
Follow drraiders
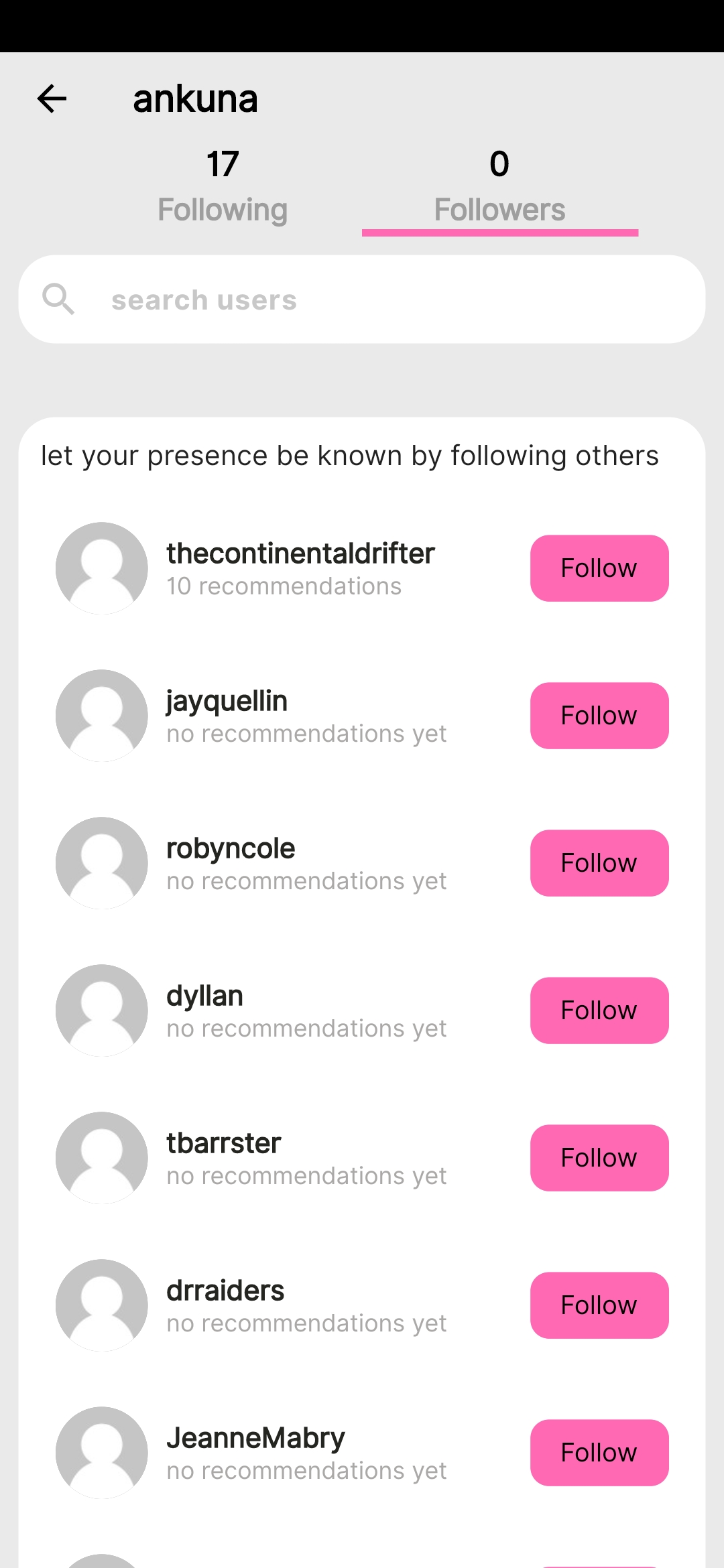599,1305
